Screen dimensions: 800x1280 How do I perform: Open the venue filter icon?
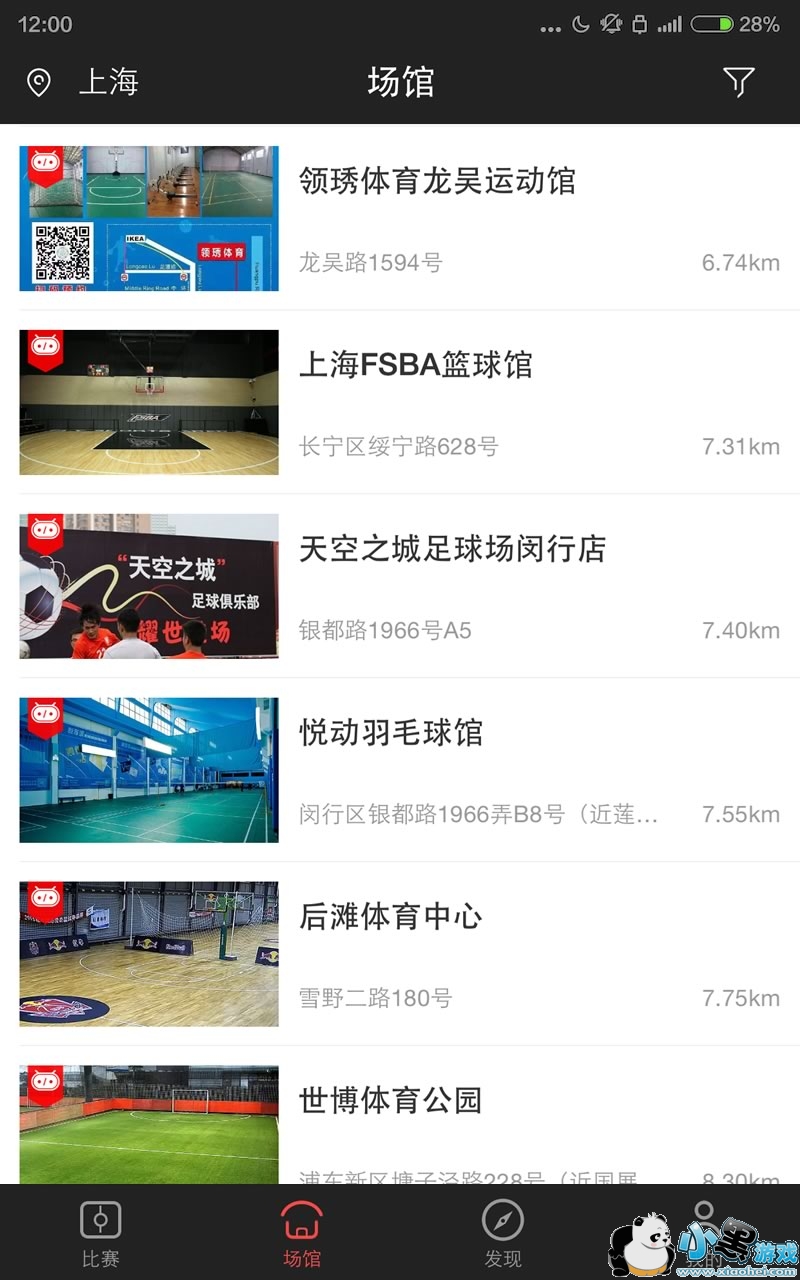click(738, 82)
